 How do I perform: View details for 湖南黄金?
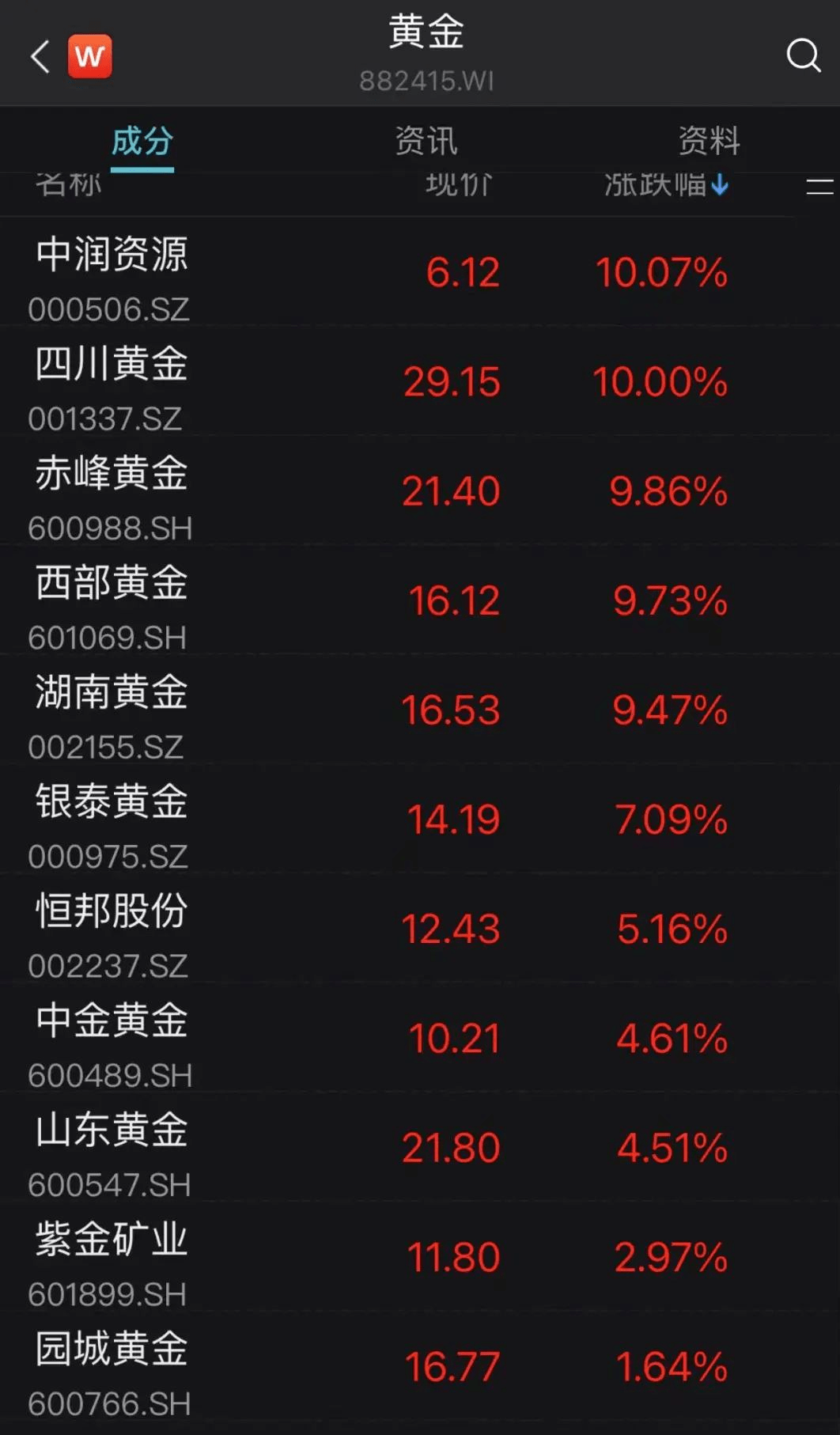click(x=420, y=709)
